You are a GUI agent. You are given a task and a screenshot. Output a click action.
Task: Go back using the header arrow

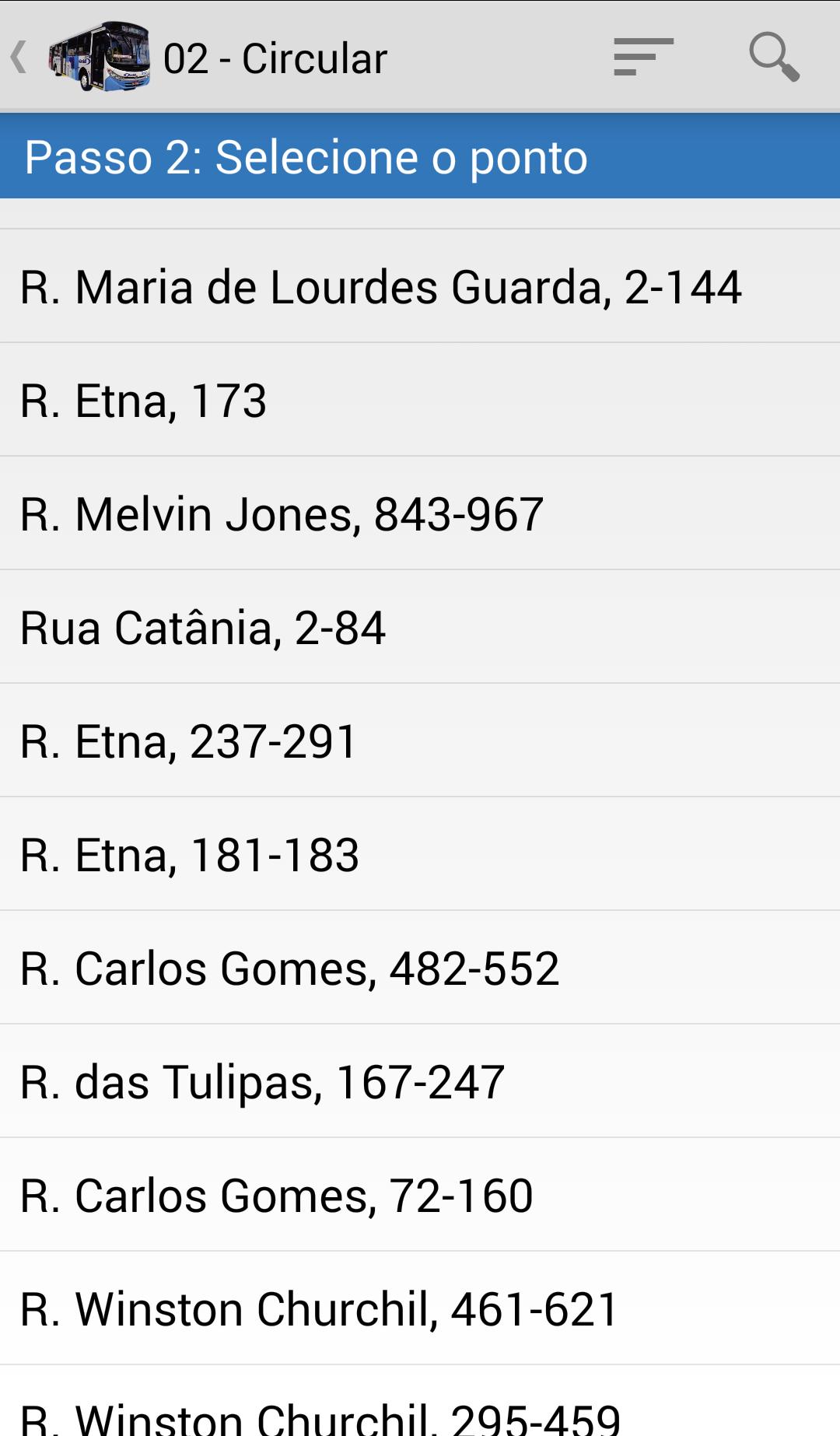(20, 58)
